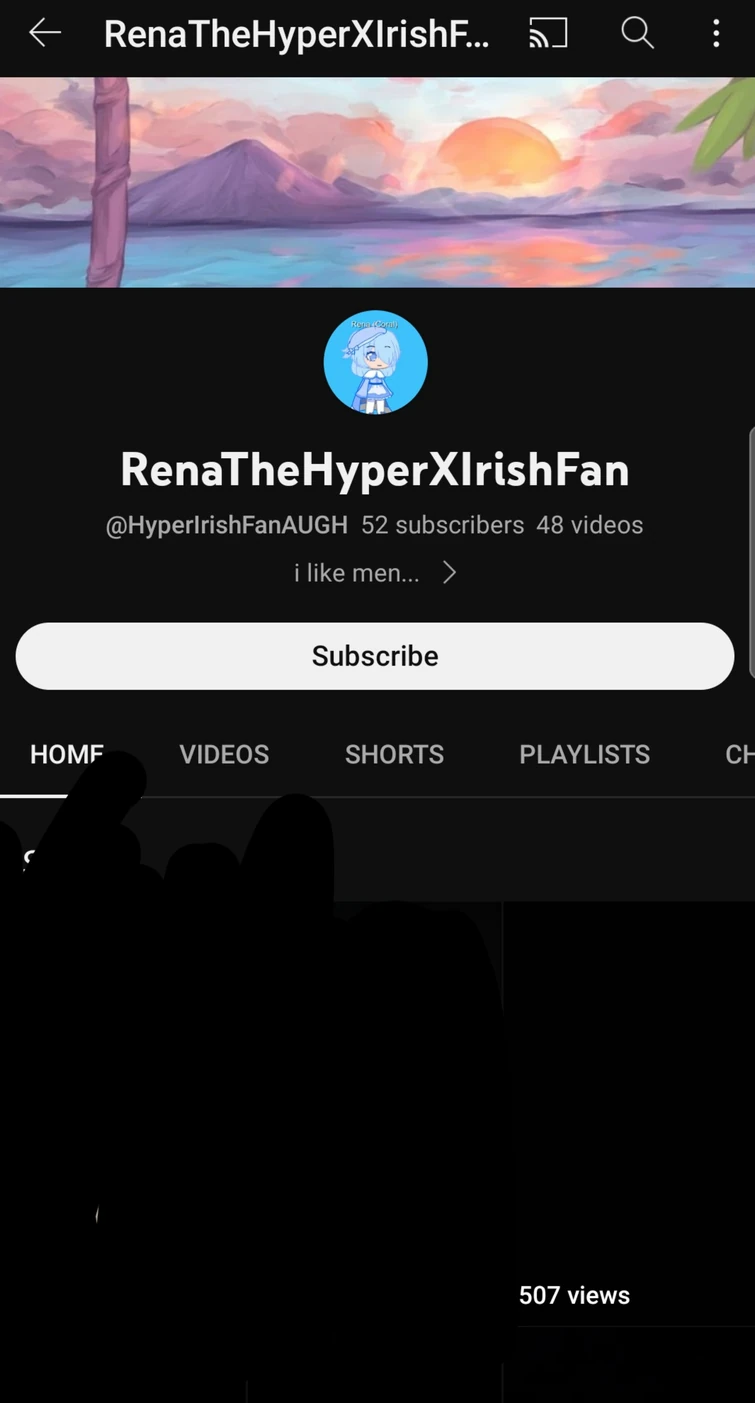The width and height of the screenshot is (755, 1403).
Task: Subscribe to RenaTheHyperXIrishFan
Action: pyautogui.click(x=375, y=656)
